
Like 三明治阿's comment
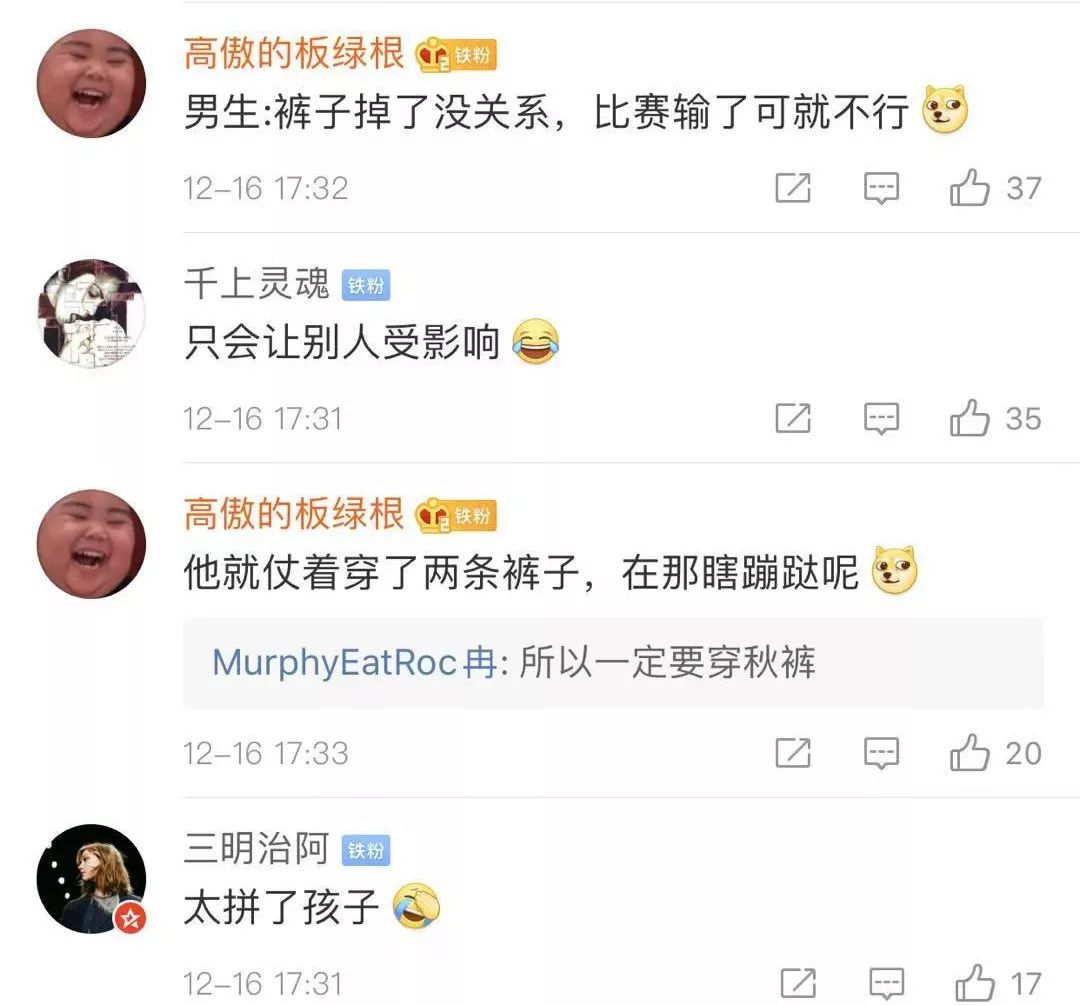click(x=975, y=982)
